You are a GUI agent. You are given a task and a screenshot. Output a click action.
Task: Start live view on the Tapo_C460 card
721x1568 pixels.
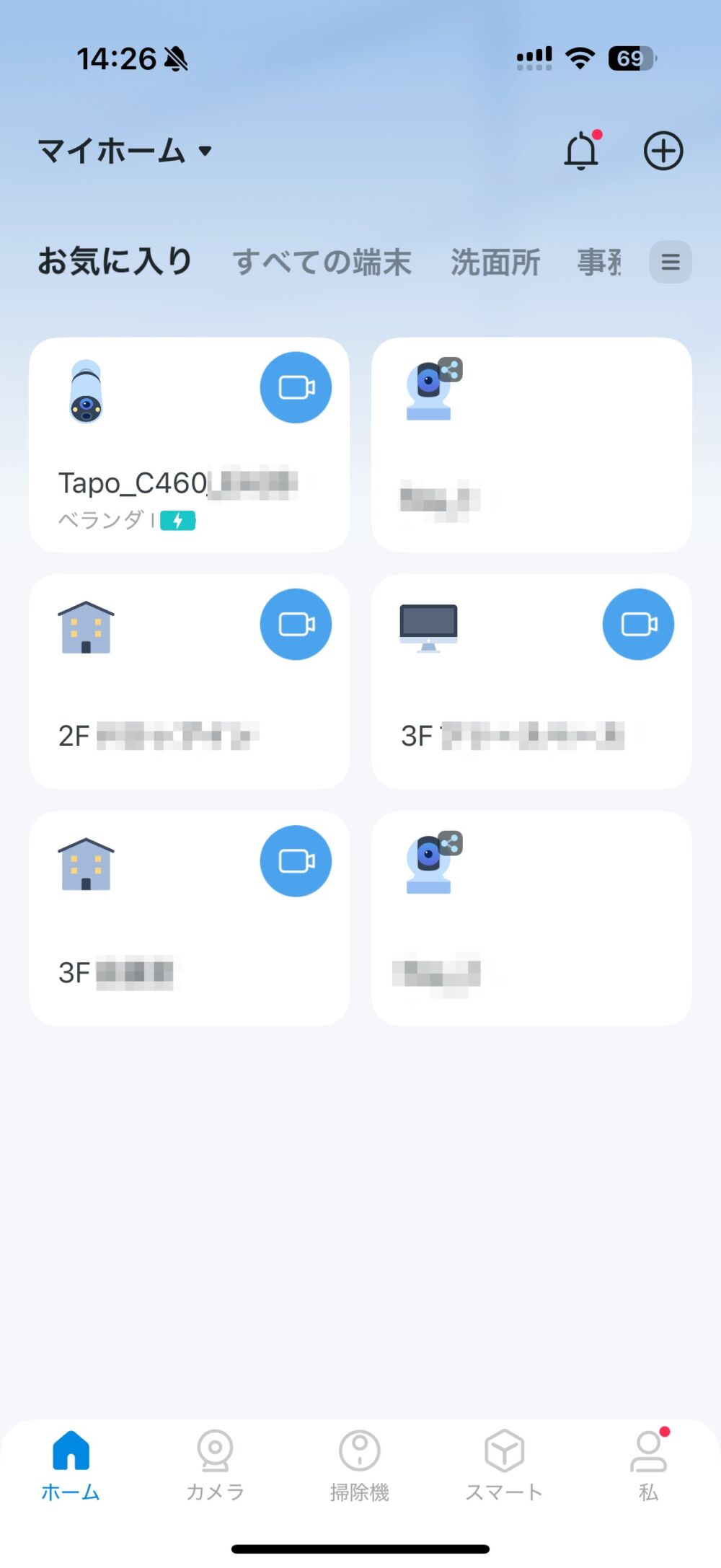[x=296, y=387]
